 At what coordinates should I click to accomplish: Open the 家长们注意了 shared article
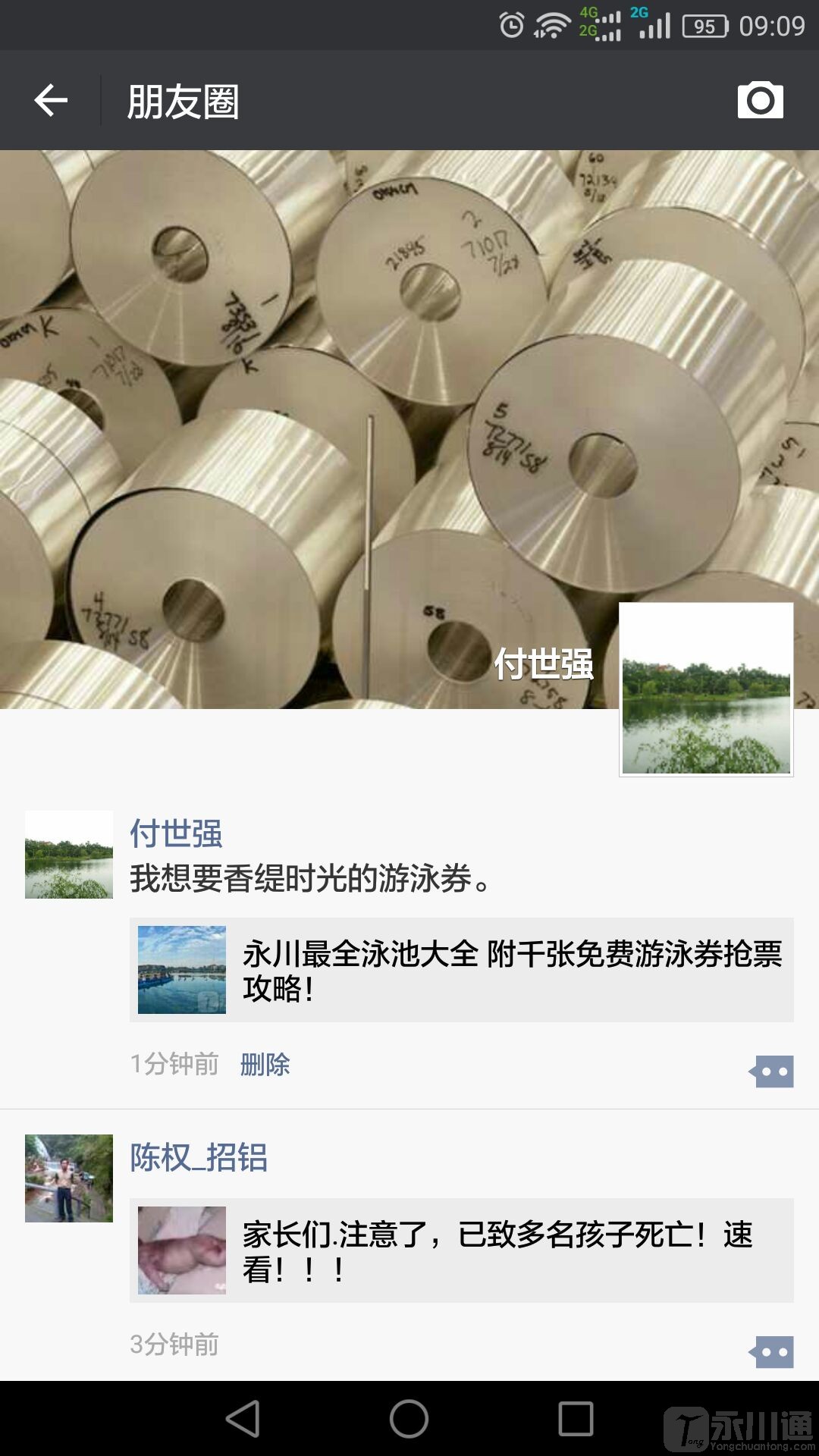461,1250
